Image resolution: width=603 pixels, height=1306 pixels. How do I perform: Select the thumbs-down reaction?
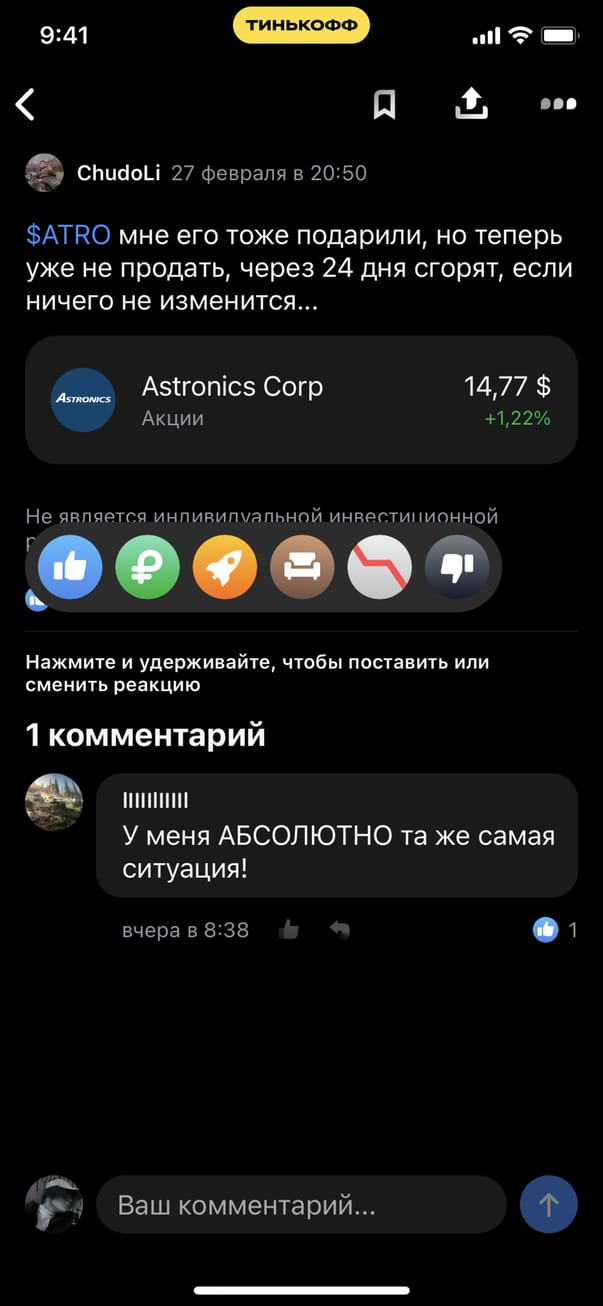[x=456, y=568]
